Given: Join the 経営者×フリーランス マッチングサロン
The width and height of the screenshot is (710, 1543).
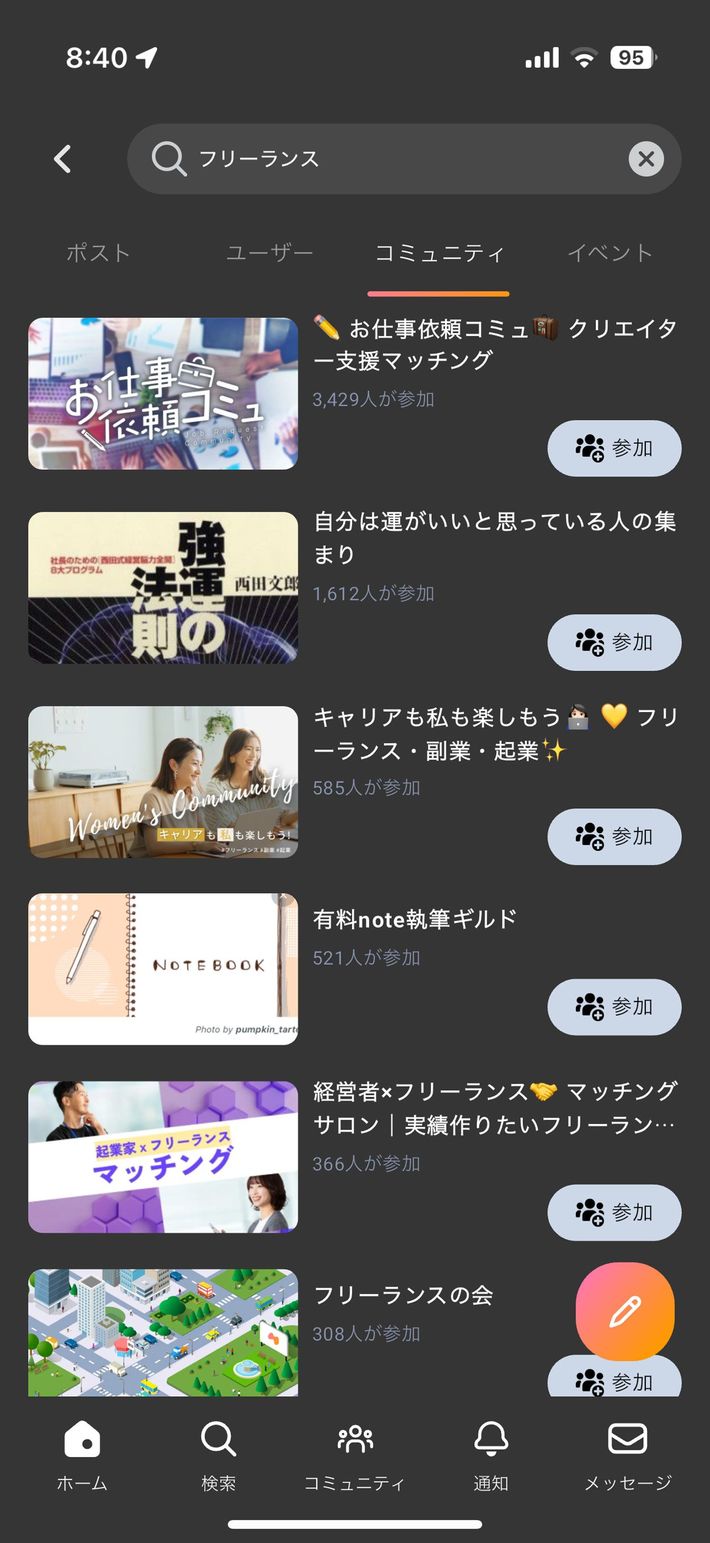Looking at the screenshot, I should coord(614,1212).
